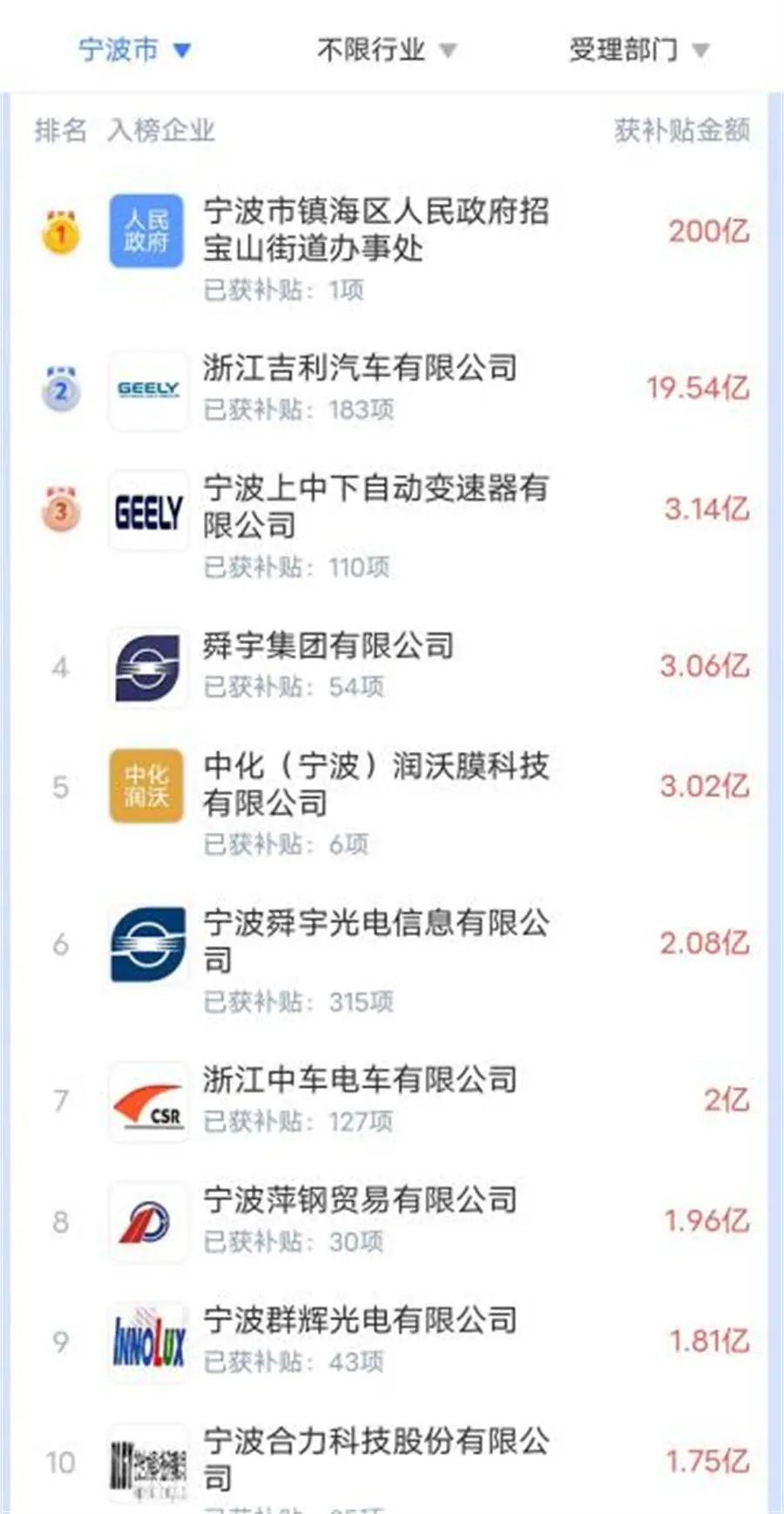Open 宁波市镇海区人民政府招宝山街道办事处 entry
Image resolution: width=784 pixels, height=1514 pixels.
tap(375, 230)
